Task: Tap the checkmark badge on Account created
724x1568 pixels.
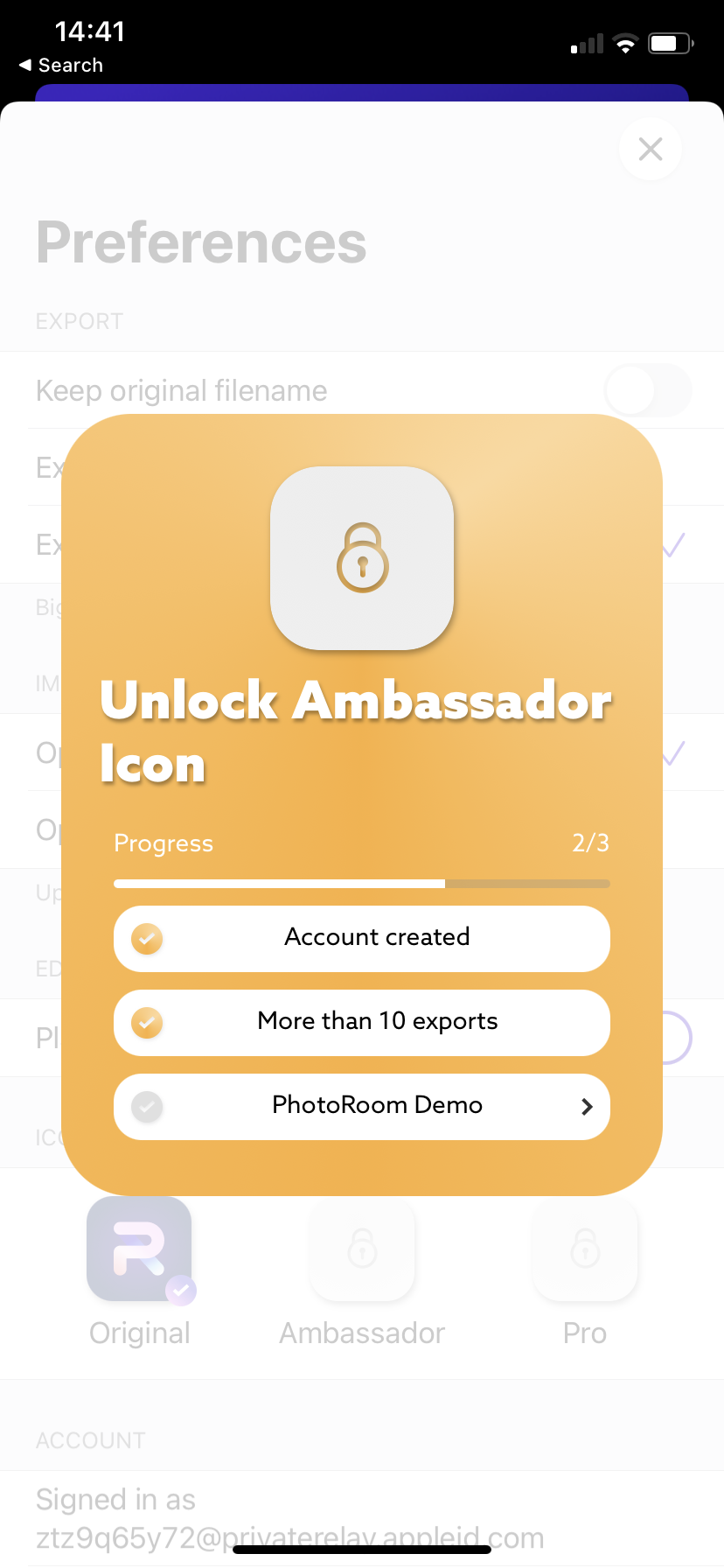Action: [x=146, y=937]
